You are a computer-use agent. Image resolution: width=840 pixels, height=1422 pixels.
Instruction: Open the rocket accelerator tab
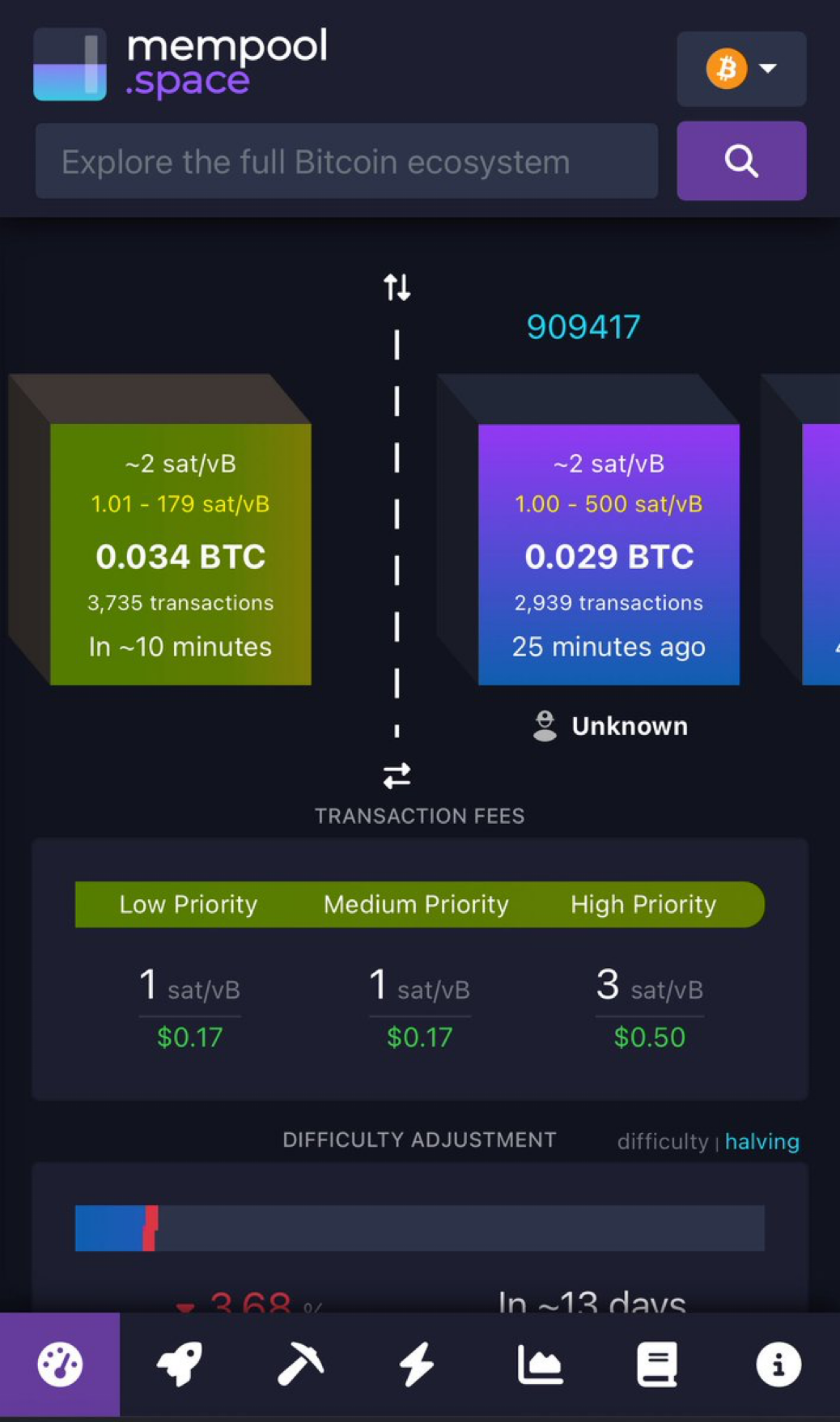[x=180, y=1365]
